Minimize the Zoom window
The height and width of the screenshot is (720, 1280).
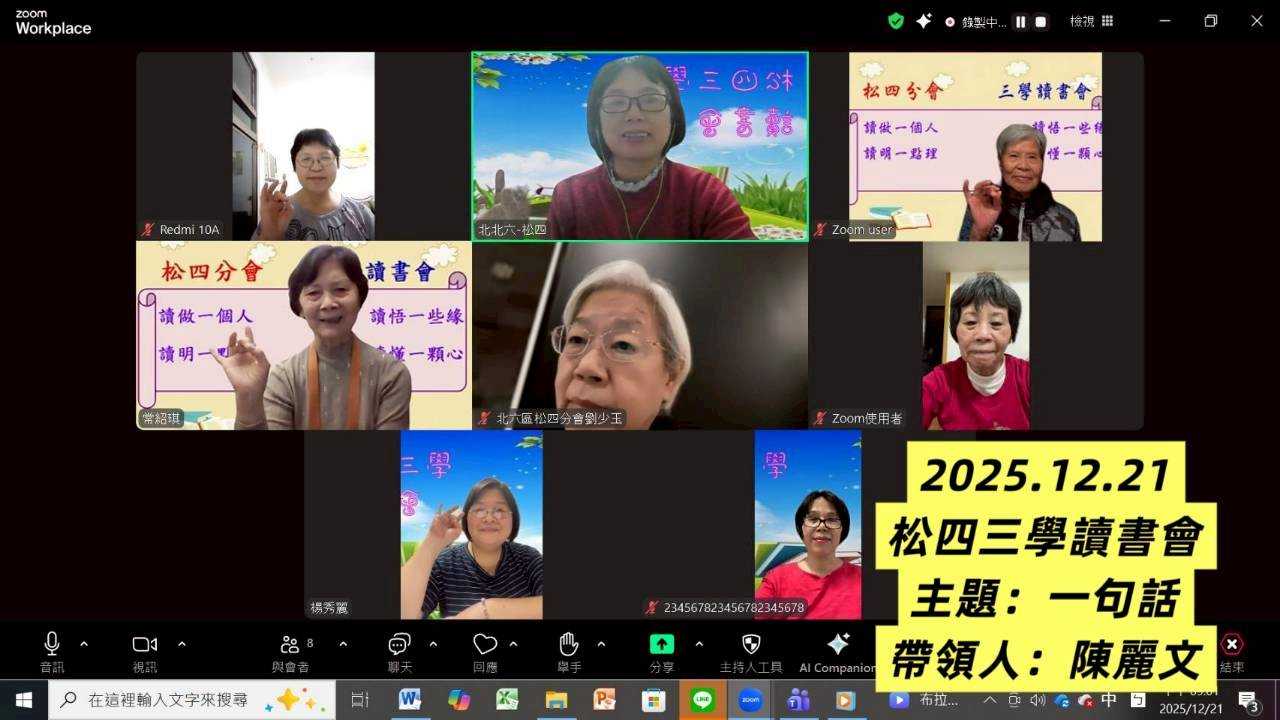[1164, 21]
